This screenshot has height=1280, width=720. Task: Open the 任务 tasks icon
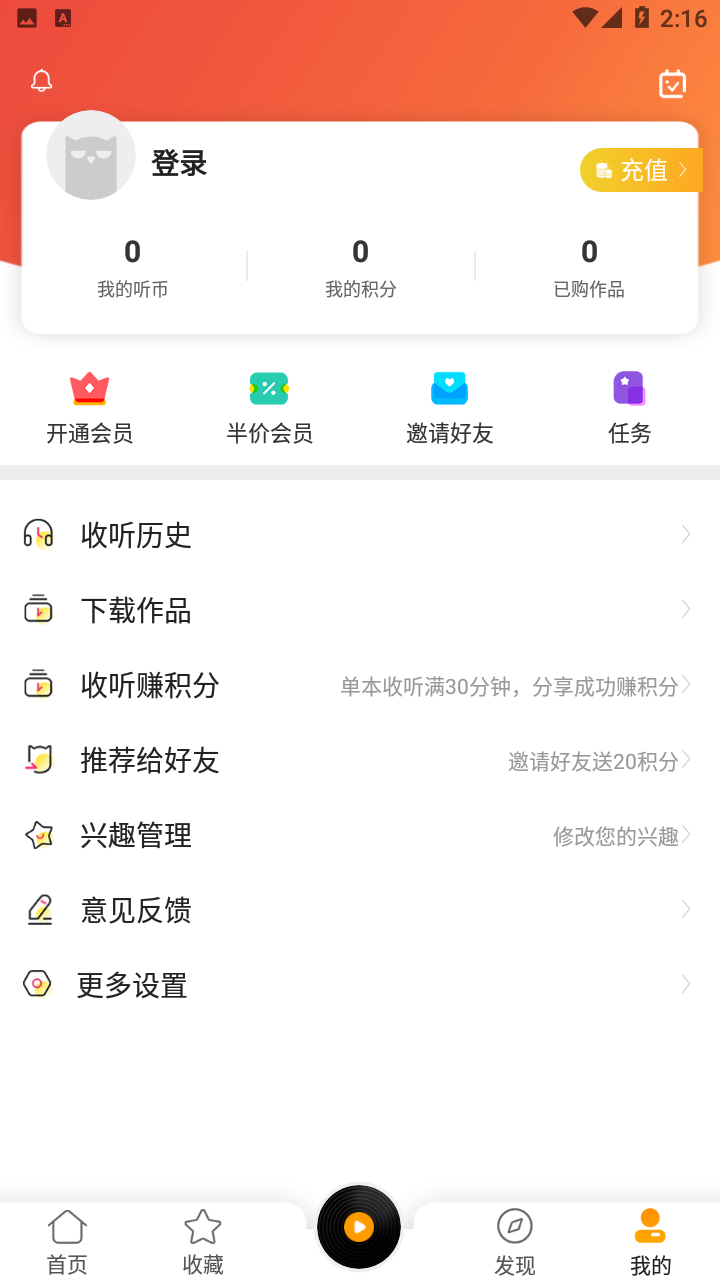[x=629, y=388]
